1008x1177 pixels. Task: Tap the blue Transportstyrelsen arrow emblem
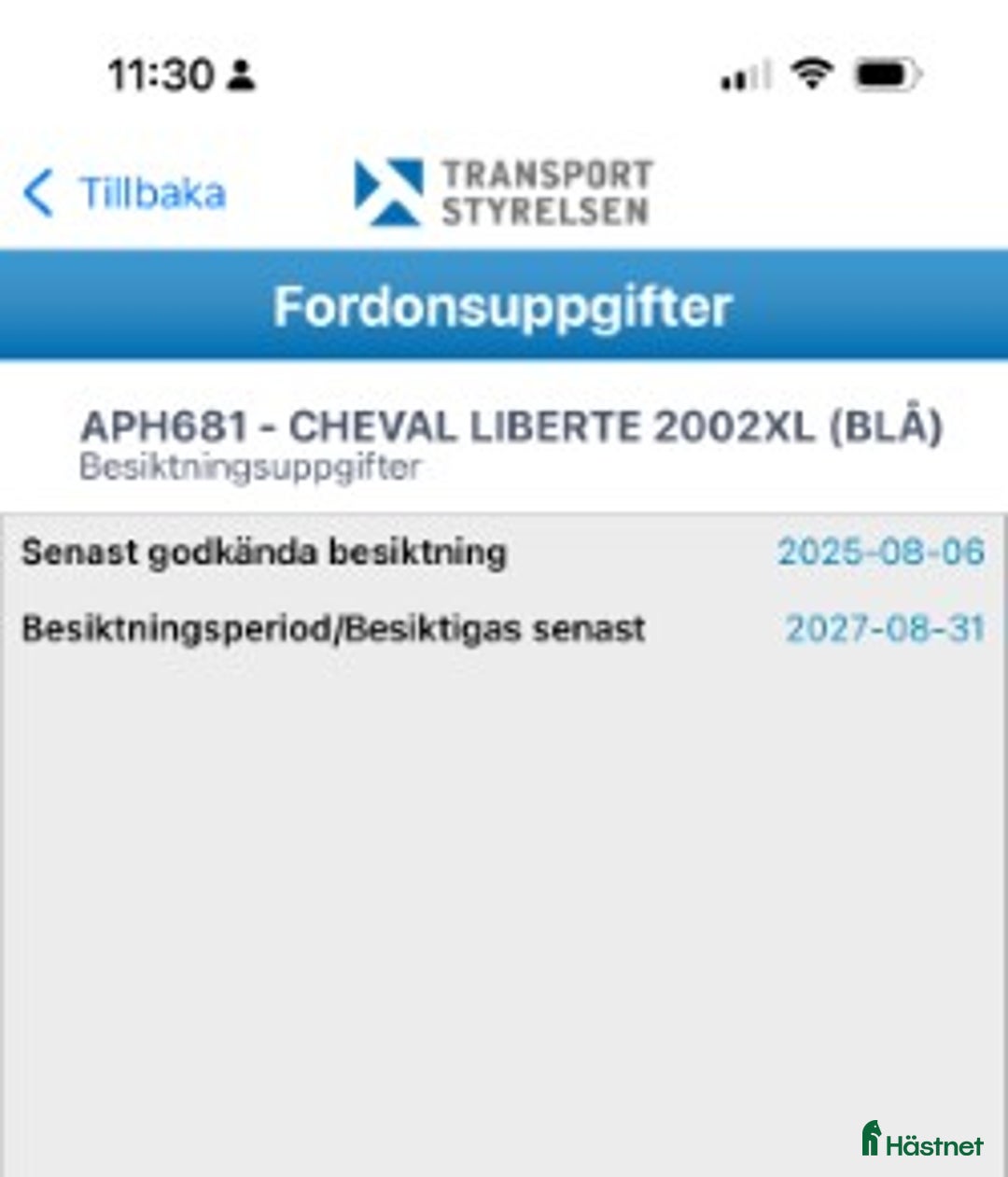pyautogui.click(x=388, y=189)
